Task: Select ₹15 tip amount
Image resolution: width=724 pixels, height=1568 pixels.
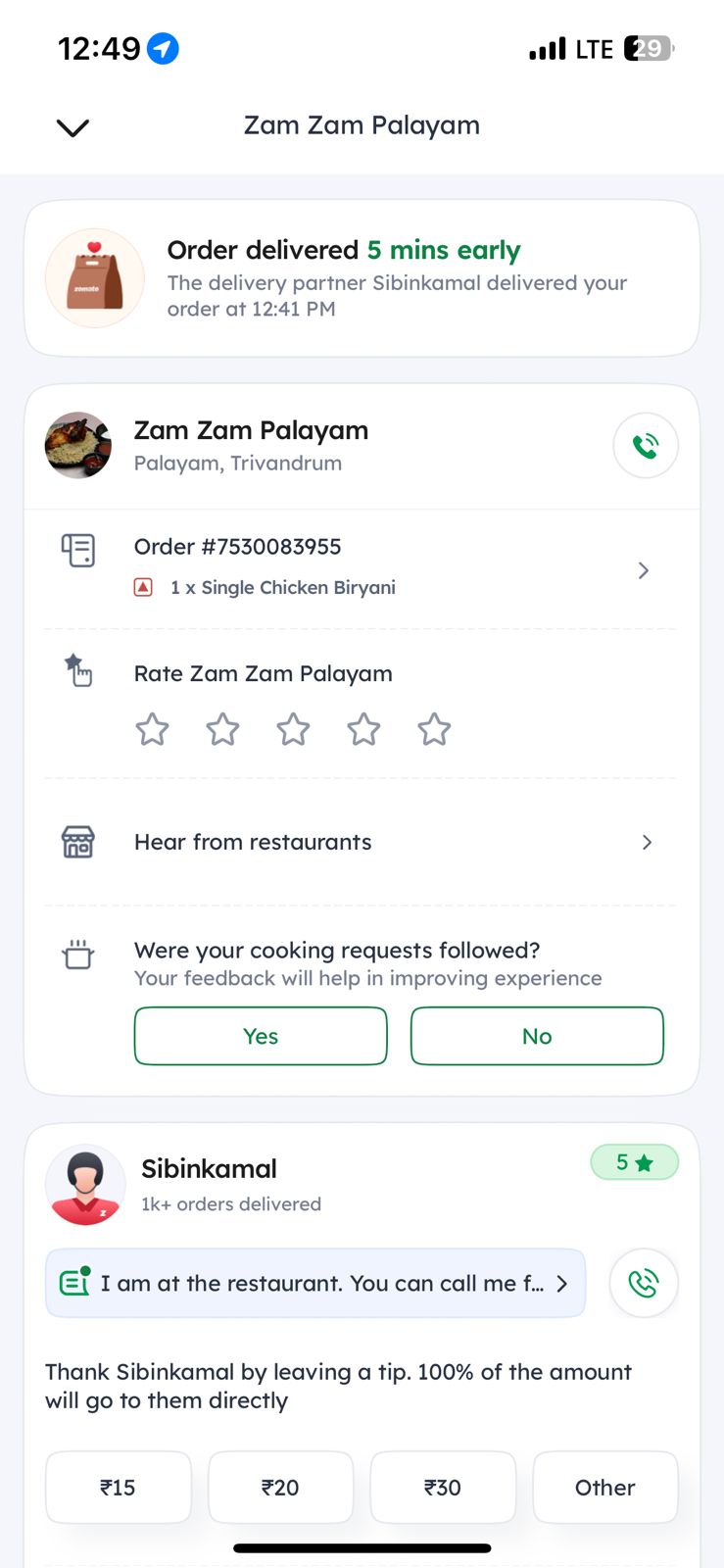Action: click(x=119, y=1487)
